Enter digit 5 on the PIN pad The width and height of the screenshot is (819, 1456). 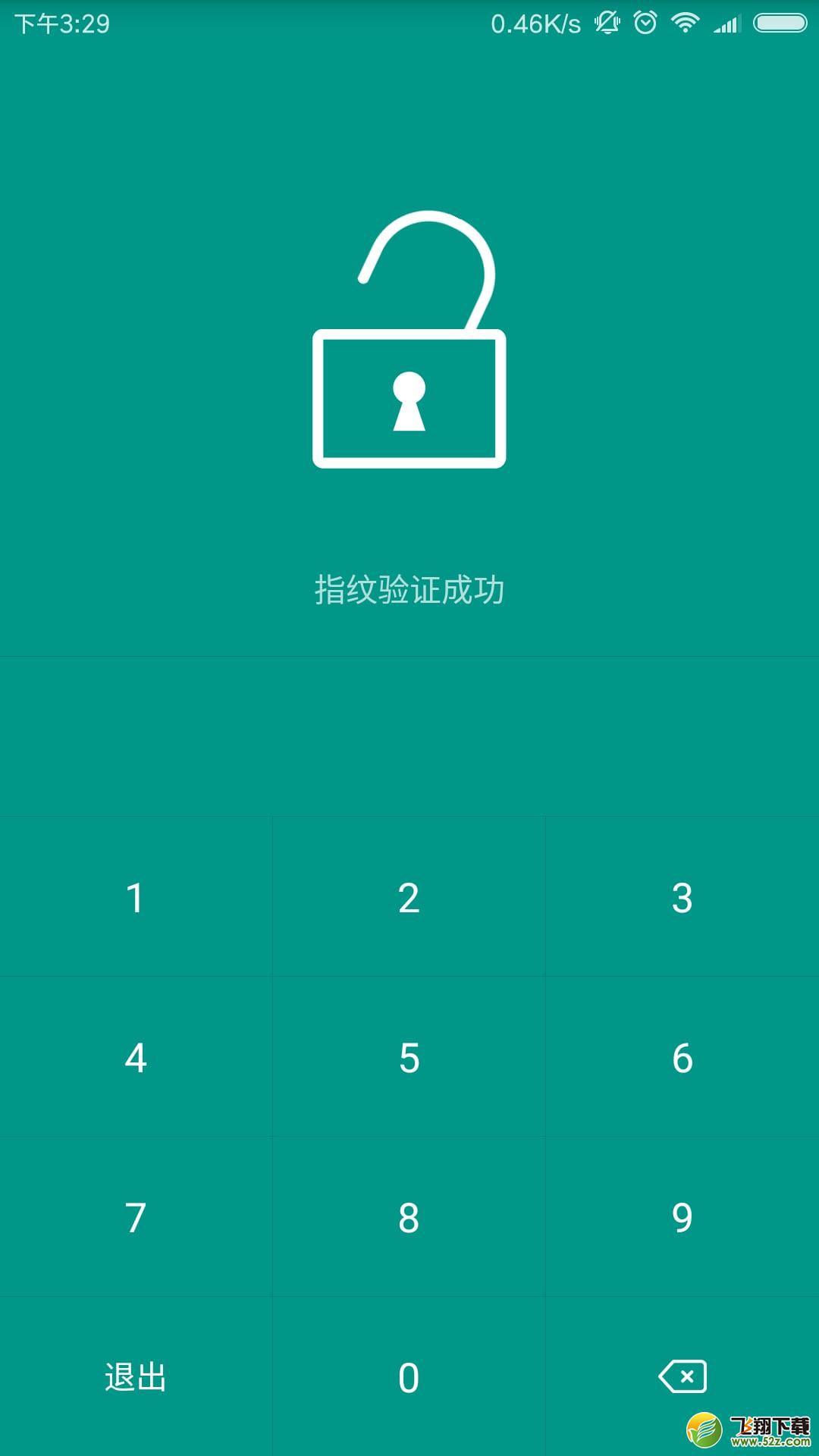click(x=409, y=1057)
